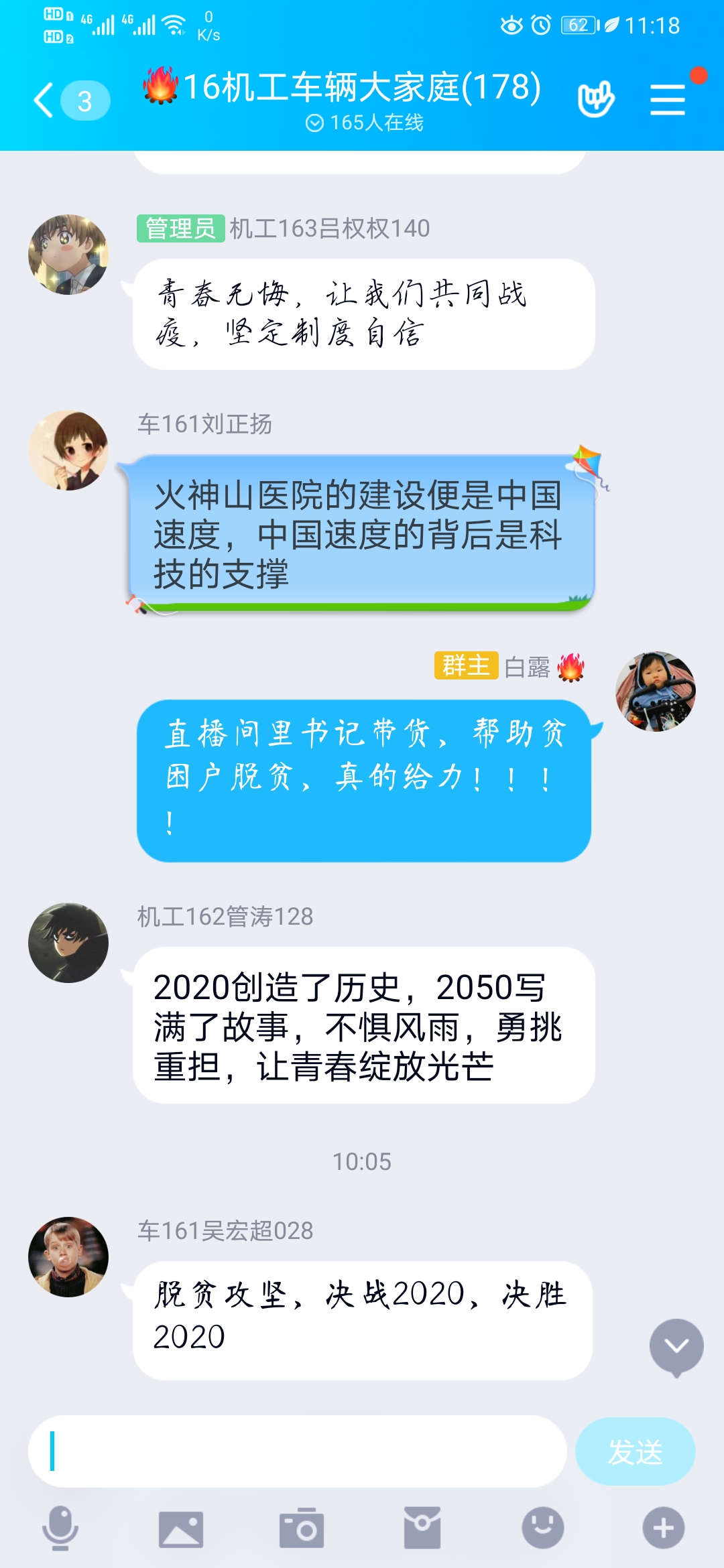Focus the message input field
The width and height of the screenshot is (724, 1568).
click(298, 1451)
